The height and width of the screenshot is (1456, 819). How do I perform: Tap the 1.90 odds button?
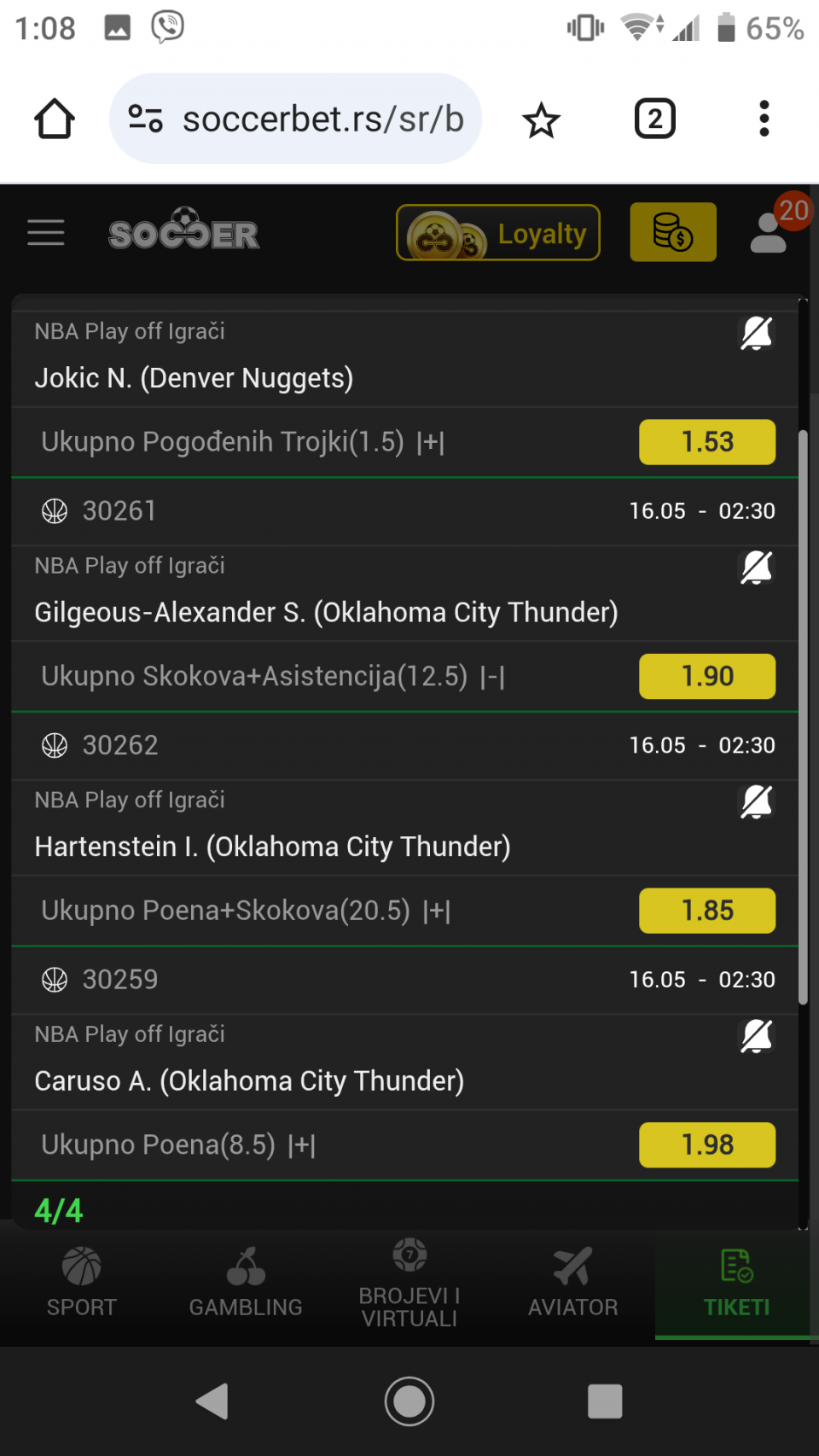click(707, 676)
